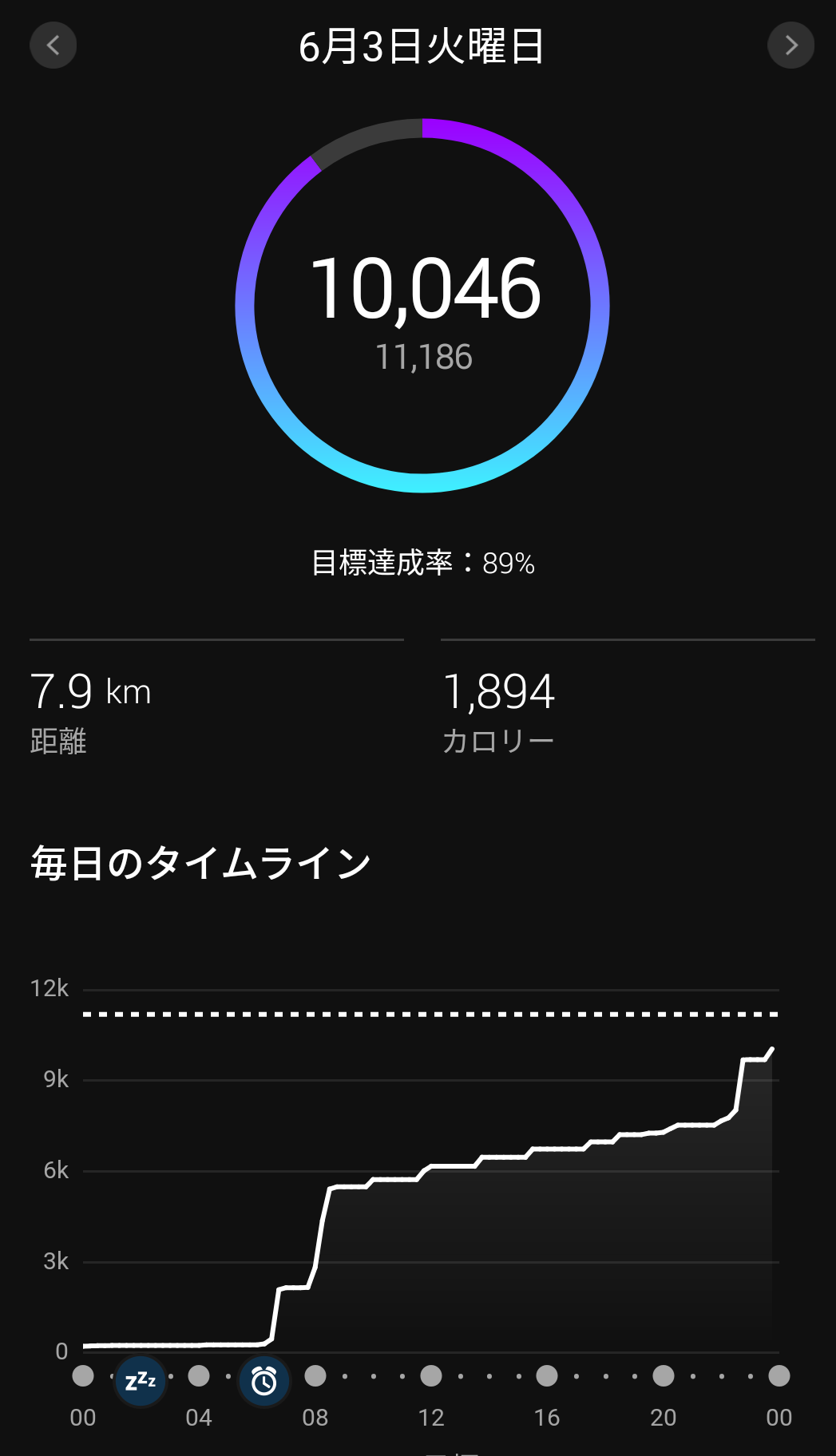Tap the sleep marker on the timeline
The height and width of the screenshot is (1456, 836).
tap(141, 1380)
